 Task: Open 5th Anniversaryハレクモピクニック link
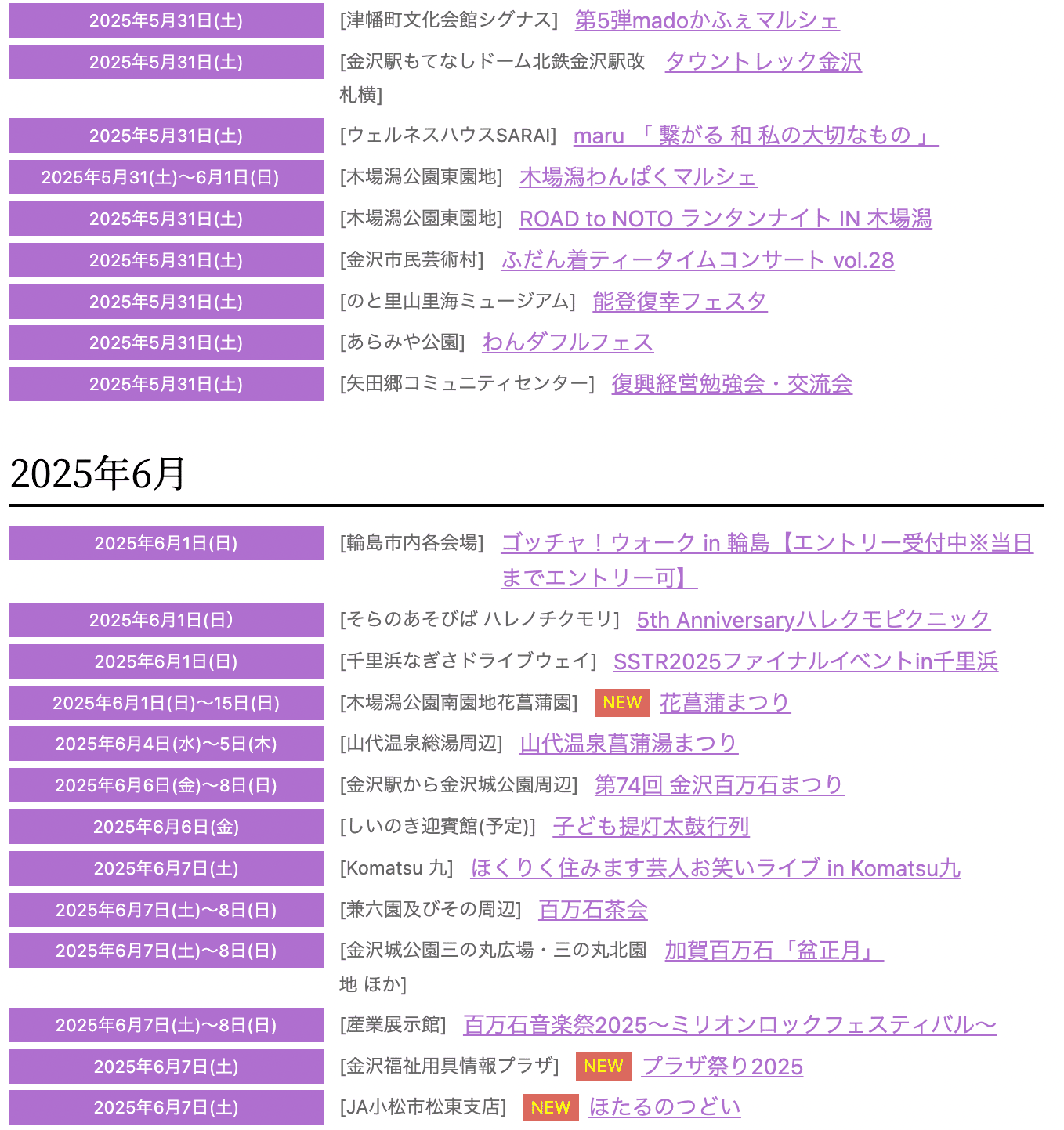pyautogui.click(x=813, y=620)
